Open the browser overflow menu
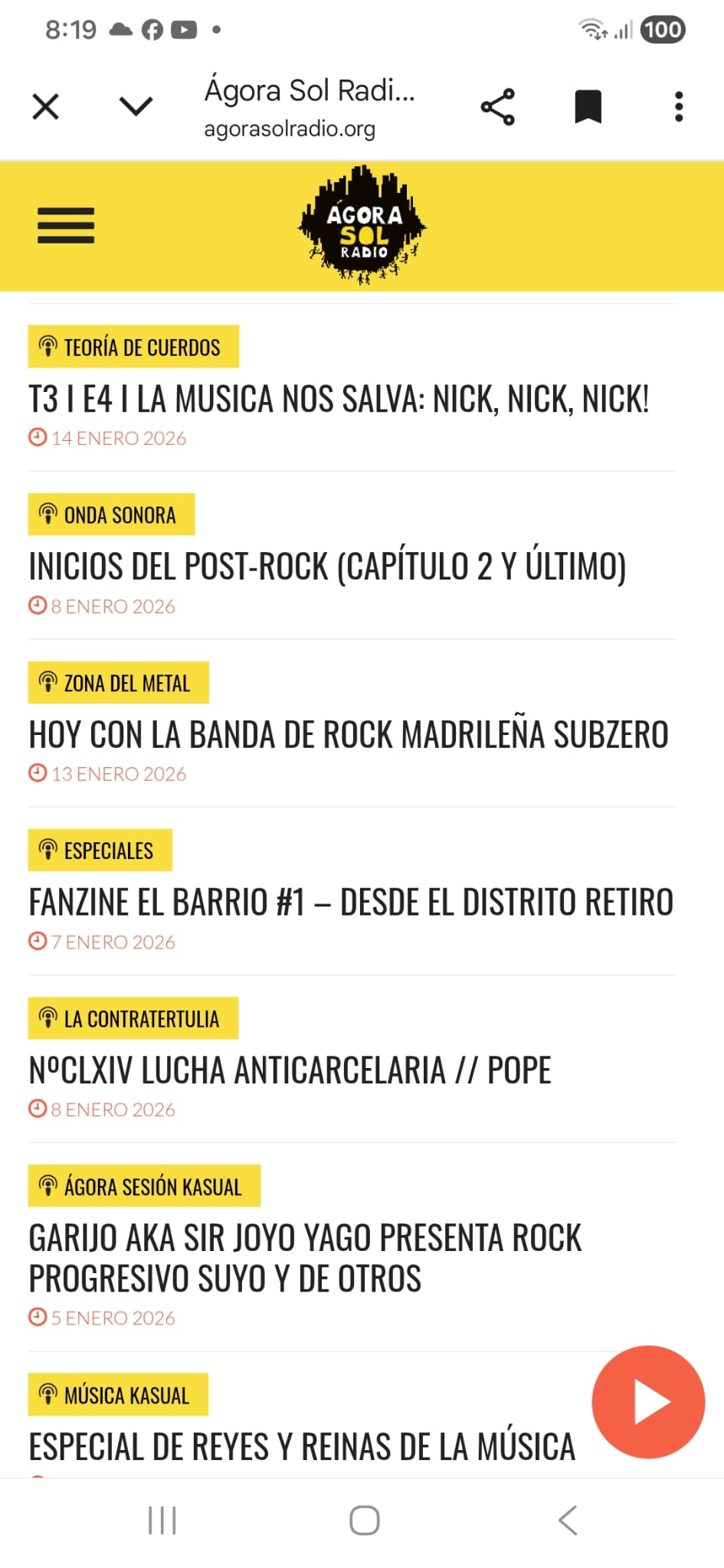 (x=678, y=106)
